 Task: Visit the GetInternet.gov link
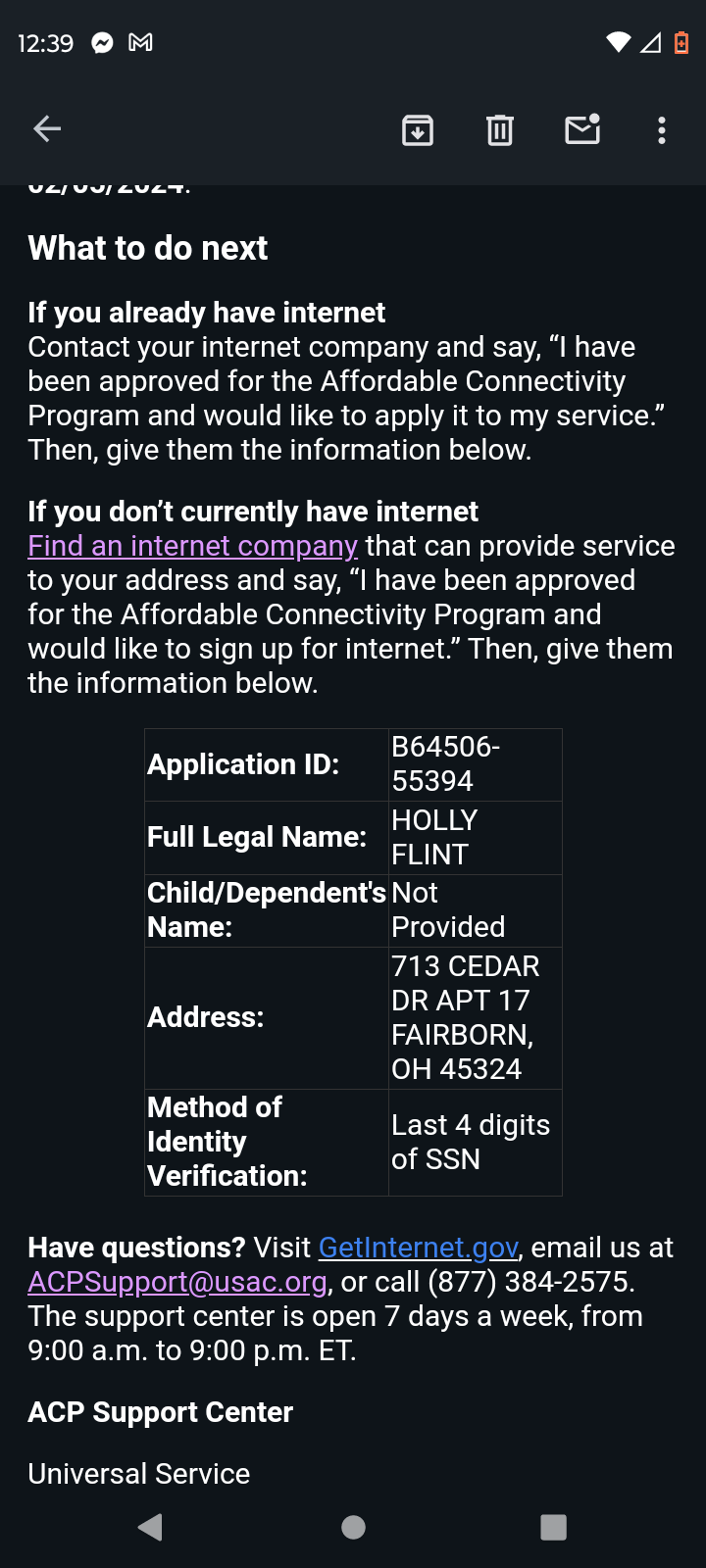click(419, 1248)
